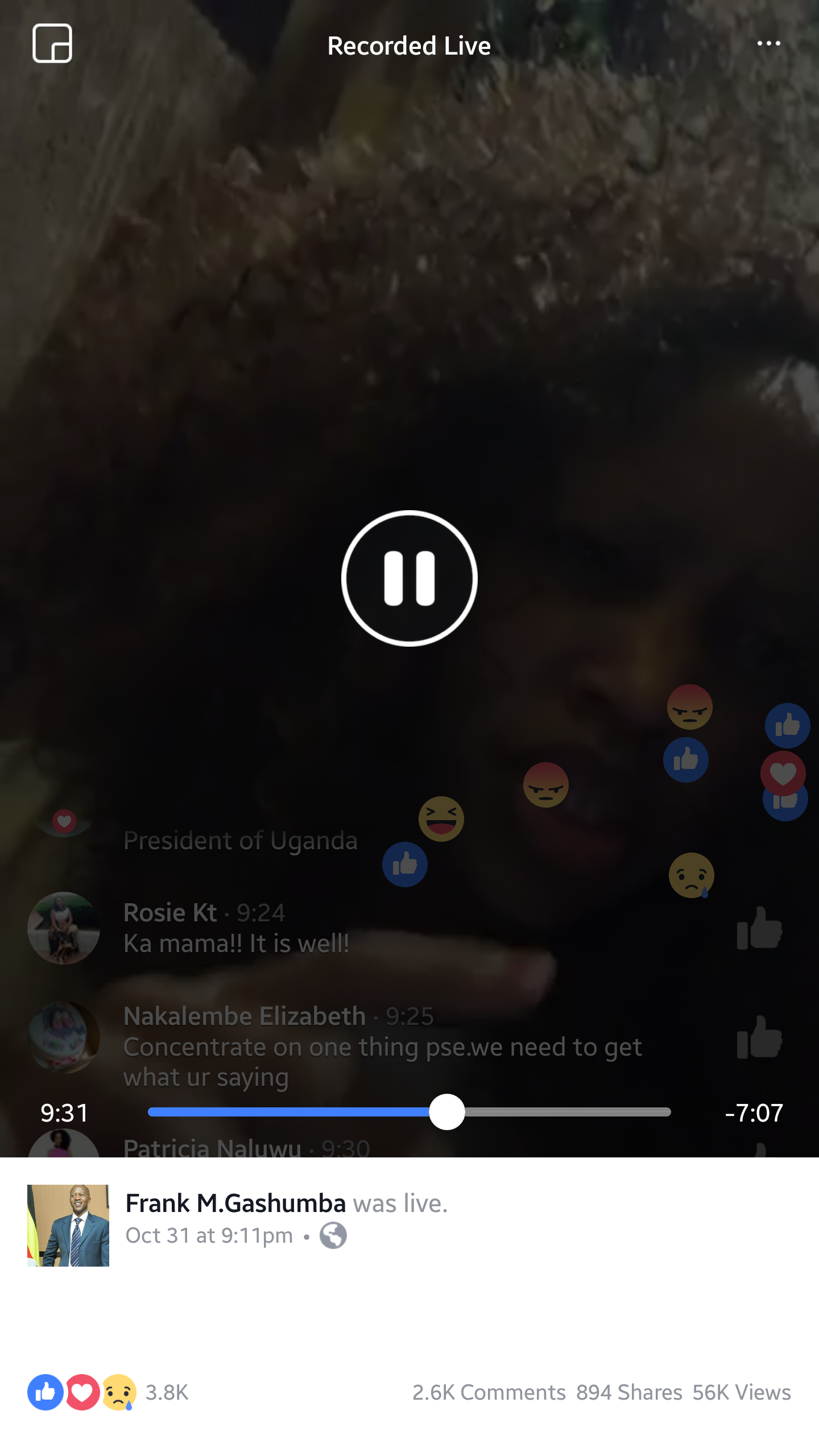Like Nakalembe Elizabeth's comment
The image size is (819, 1456).
point(759,1037)
